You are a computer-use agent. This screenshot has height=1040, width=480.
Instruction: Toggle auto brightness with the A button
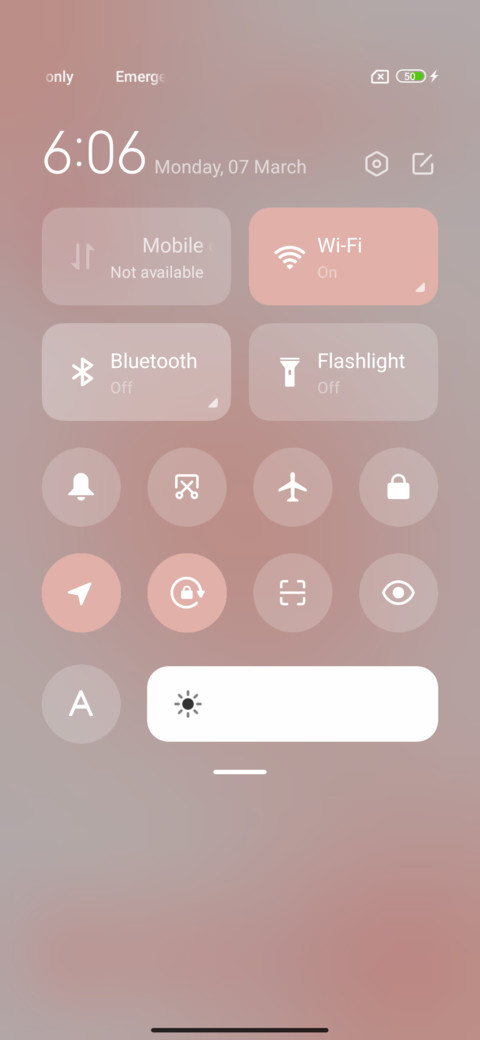(x=82, y=704)
